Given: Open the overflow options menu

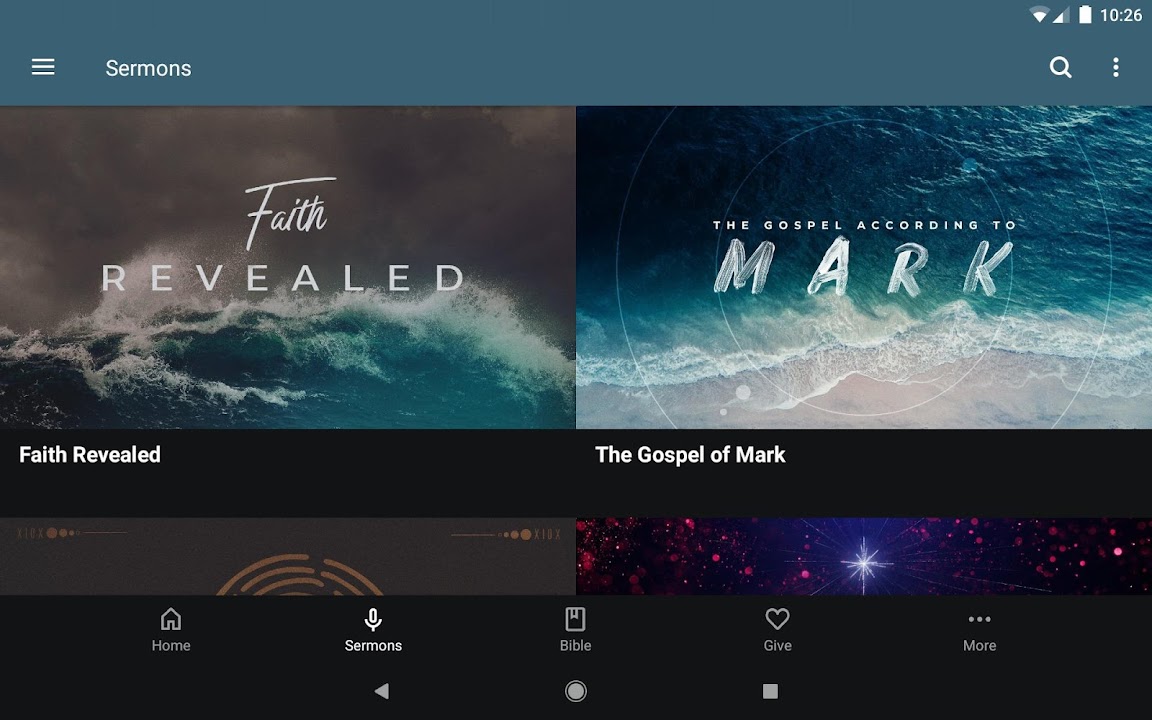Looking at the screenshot, I should coord(1116,67).
